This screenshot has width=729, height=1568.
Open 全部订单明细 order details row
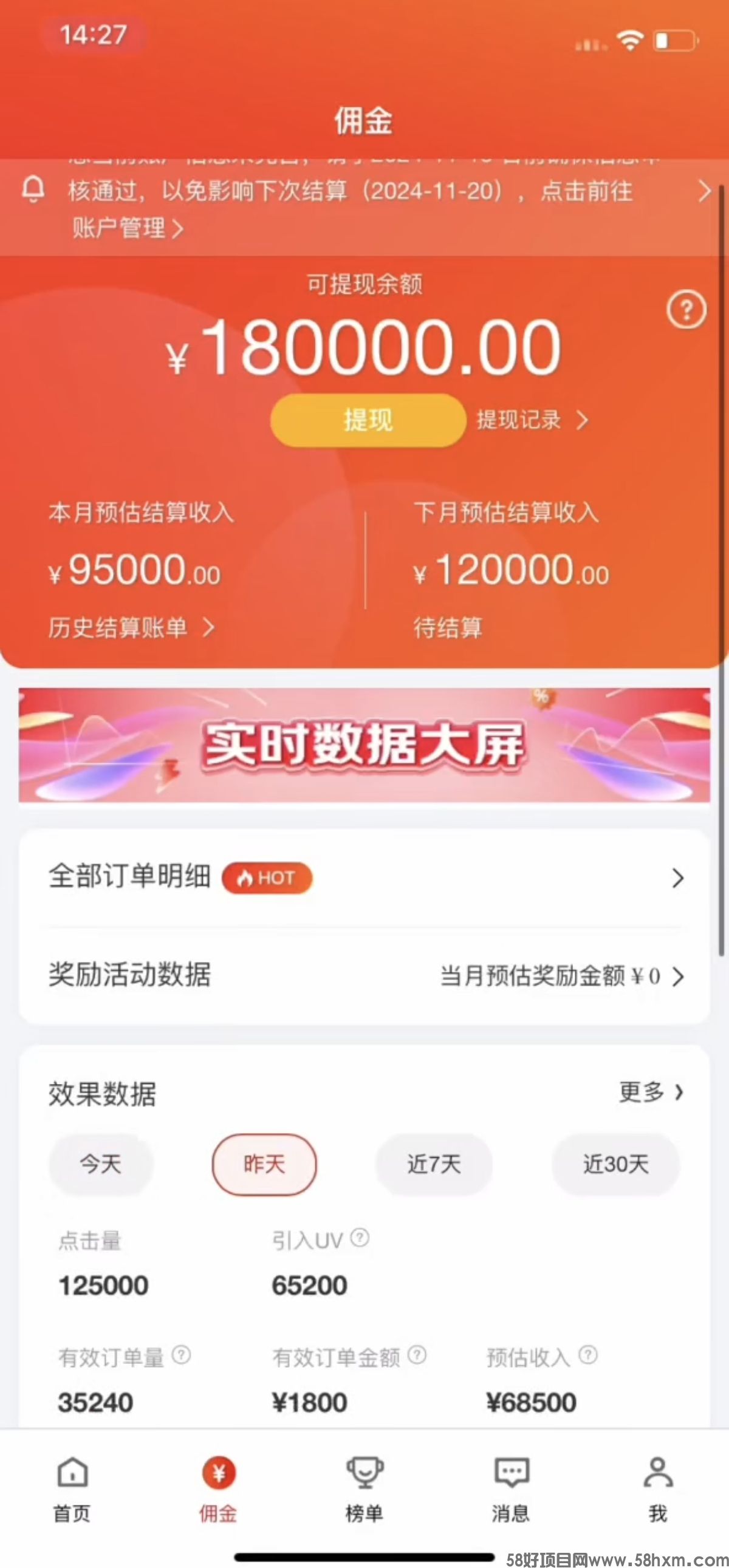[364, 878]
